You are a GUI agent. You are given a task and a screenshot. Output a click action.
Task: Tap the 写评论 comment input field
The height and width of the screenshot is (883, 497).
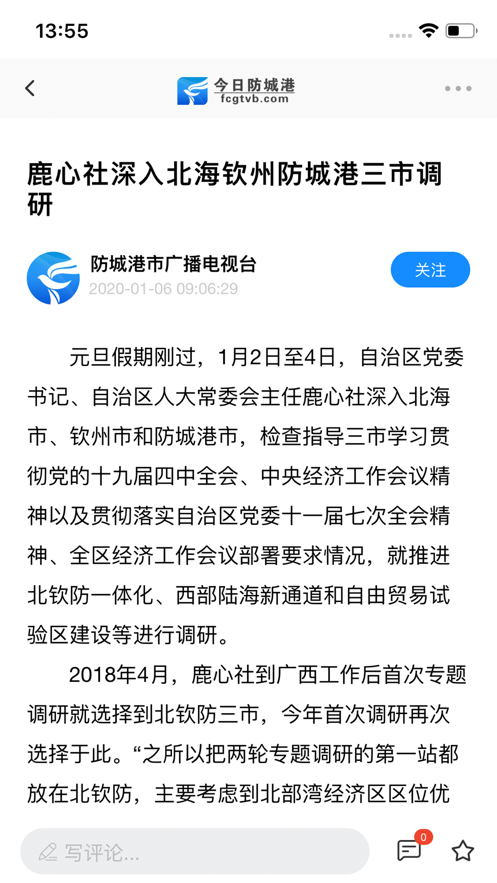pos(195,851)
